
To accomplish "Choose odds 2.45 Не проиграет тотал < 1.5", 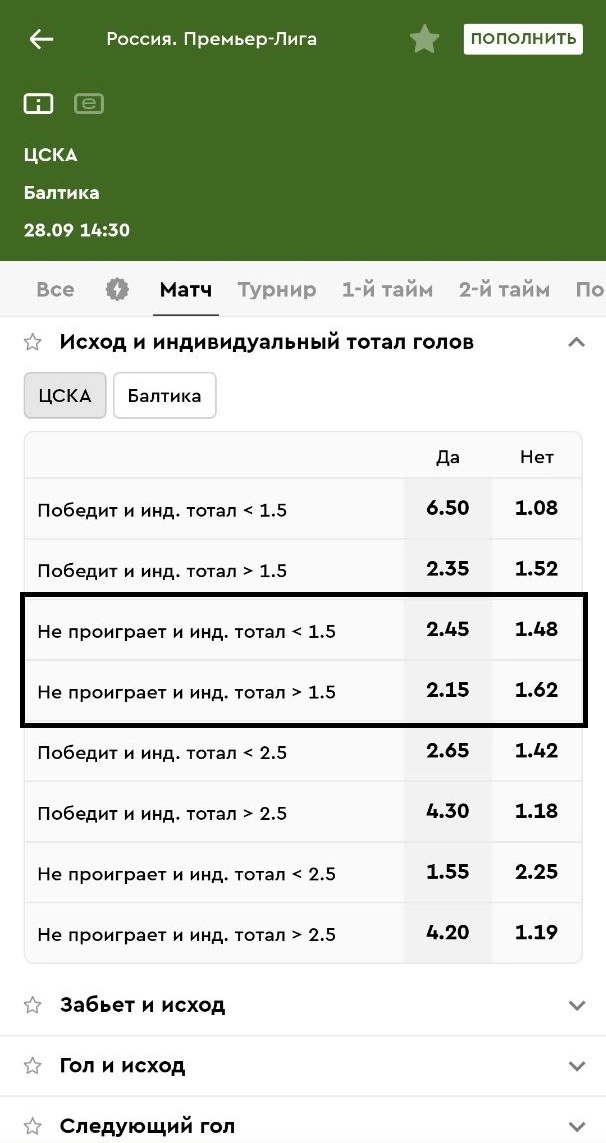I will tap(447, 630).
